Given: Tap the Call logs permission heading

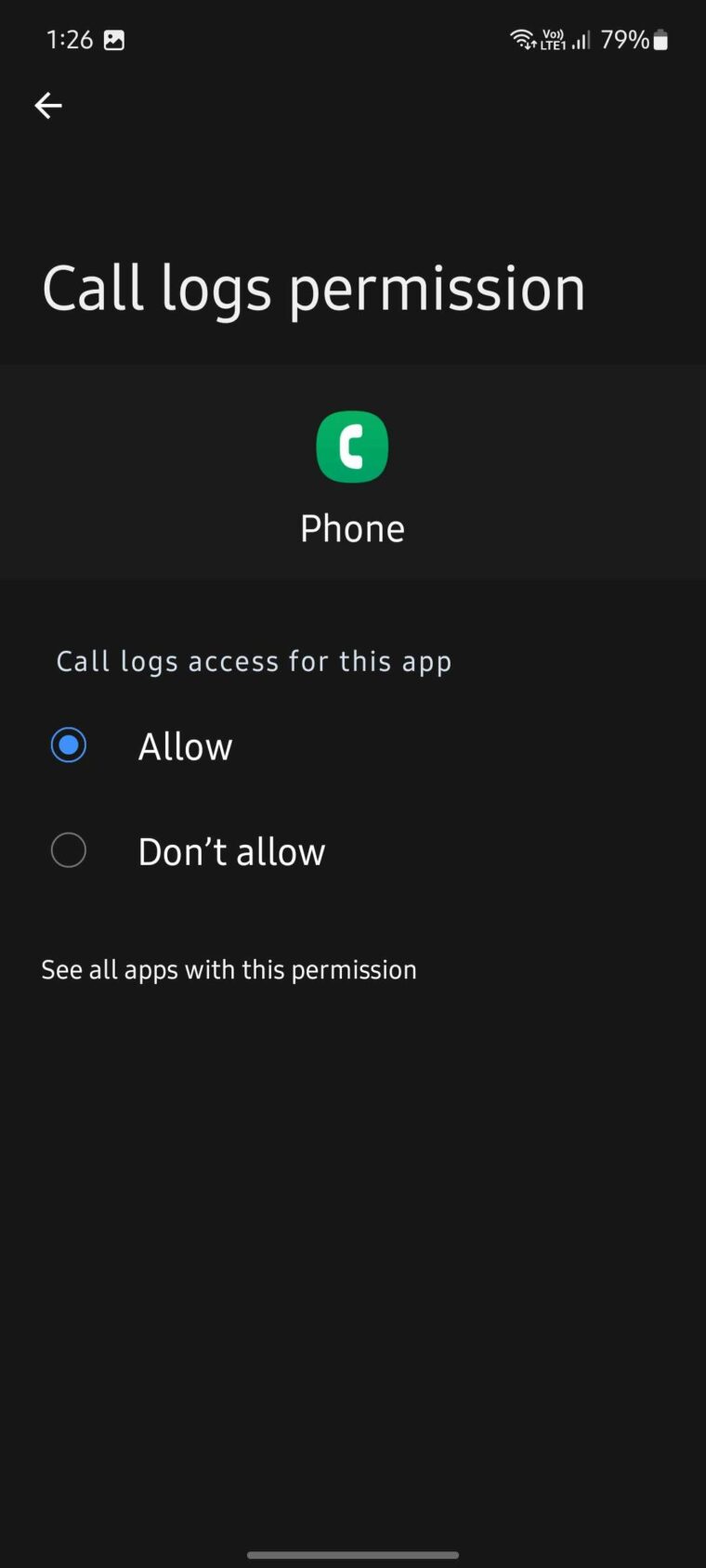Looking at the screenshot, I should coord(314,288).
